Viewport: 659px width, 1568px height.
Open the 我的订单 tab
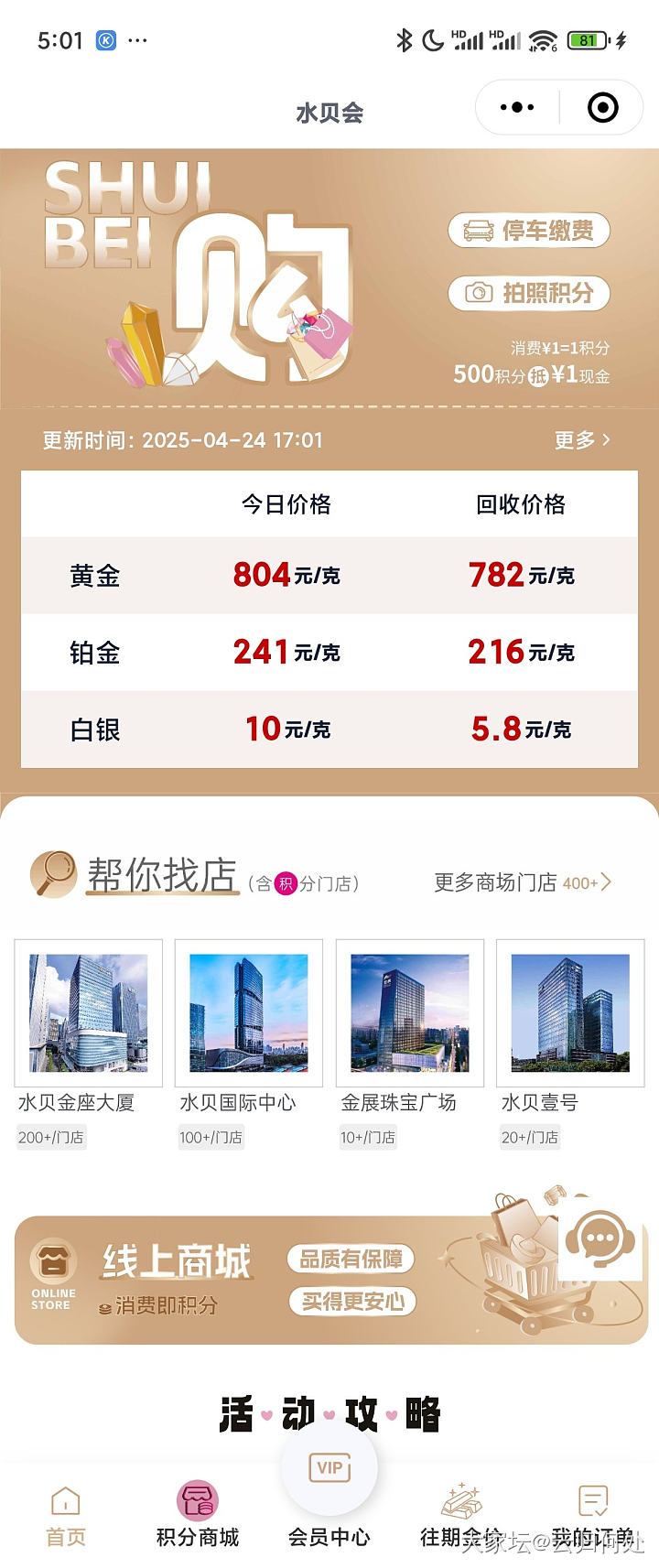(593, 1516)
